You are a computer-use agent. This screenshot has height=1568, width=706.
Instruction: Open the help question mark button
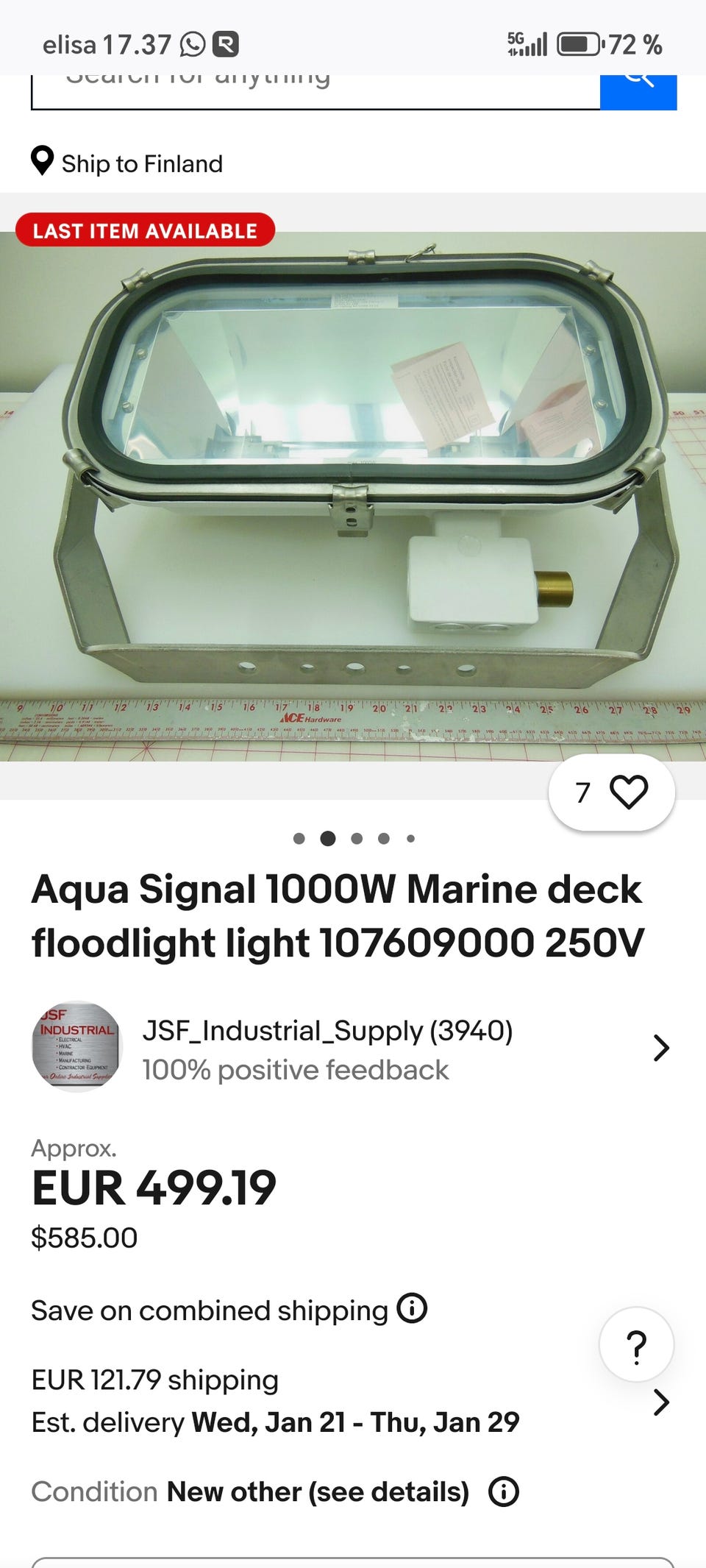636,1344
